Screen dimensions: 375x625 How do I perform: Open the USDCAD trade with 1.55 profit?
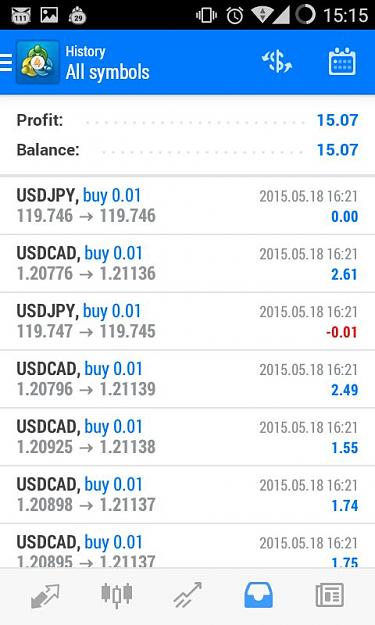point(187,437)
